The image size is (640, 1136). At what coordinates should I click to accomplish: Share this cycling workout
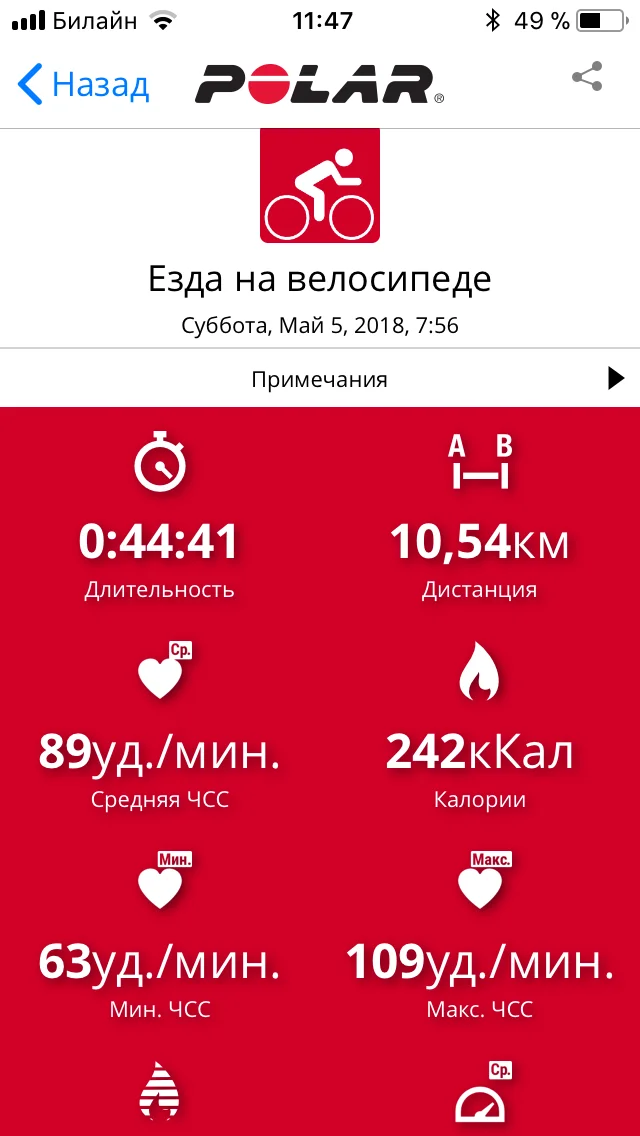coord(587,78)
